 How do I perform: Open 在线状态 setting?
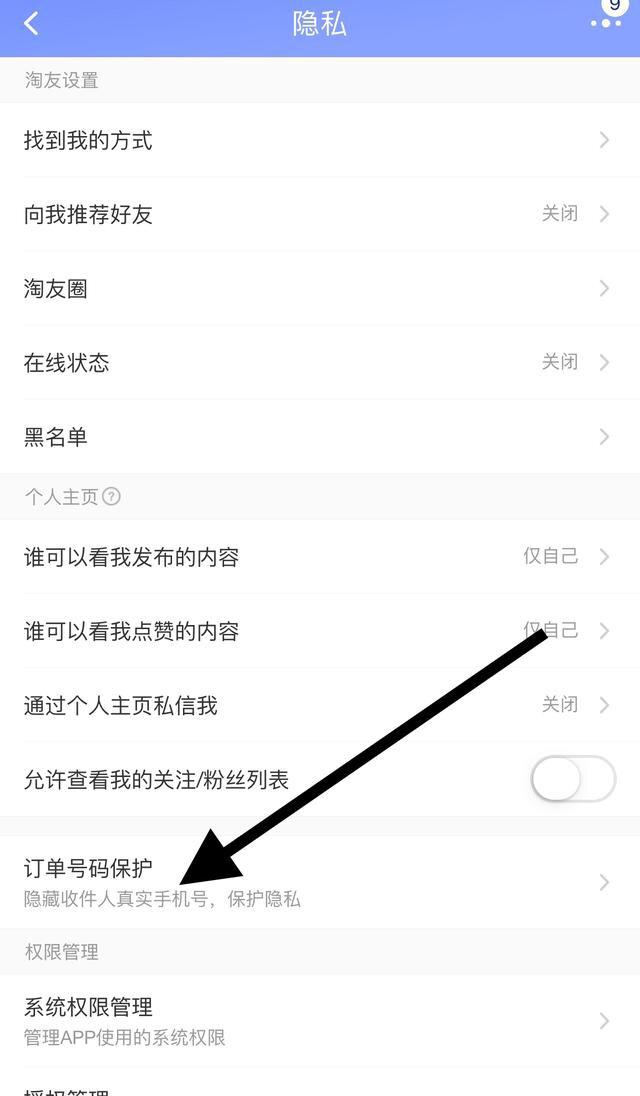(x=320, y=363)
